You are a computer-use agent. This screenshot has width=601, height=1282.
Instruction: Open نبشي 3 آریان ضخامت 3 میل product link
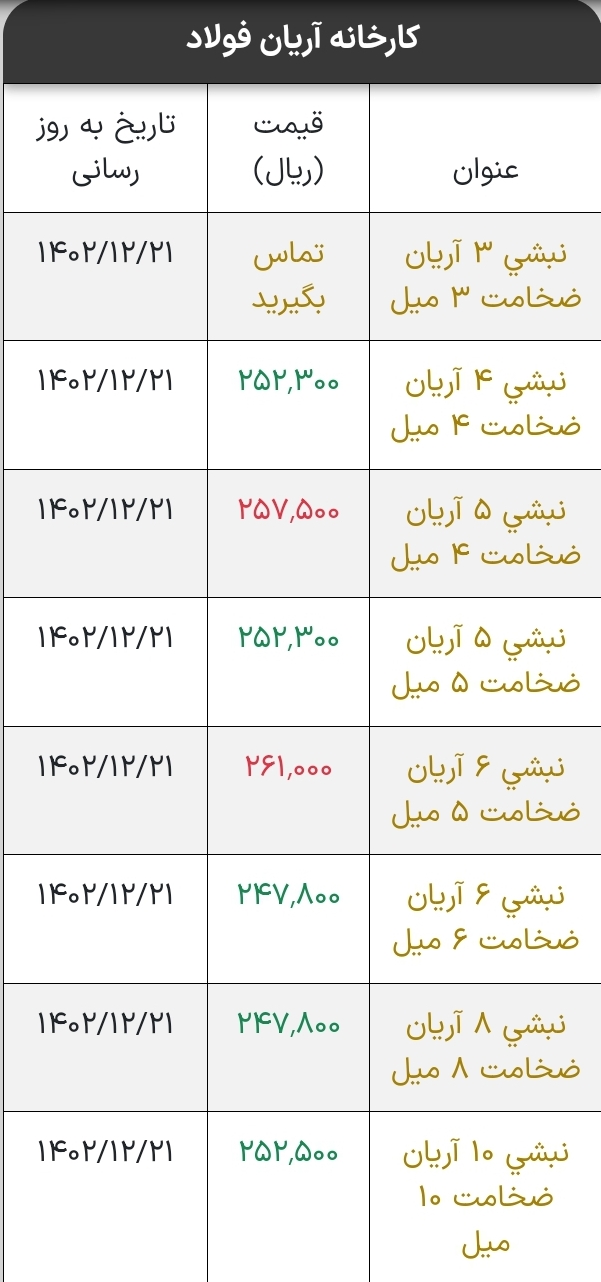coord(486,276)
